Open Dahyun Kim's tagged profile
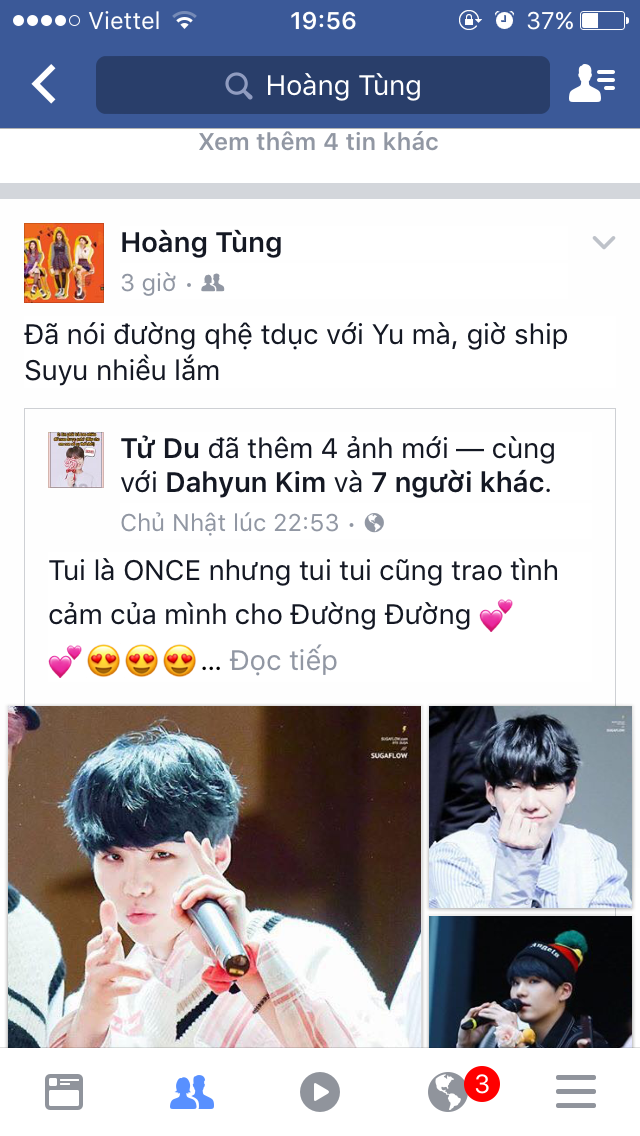 (245, 483)
